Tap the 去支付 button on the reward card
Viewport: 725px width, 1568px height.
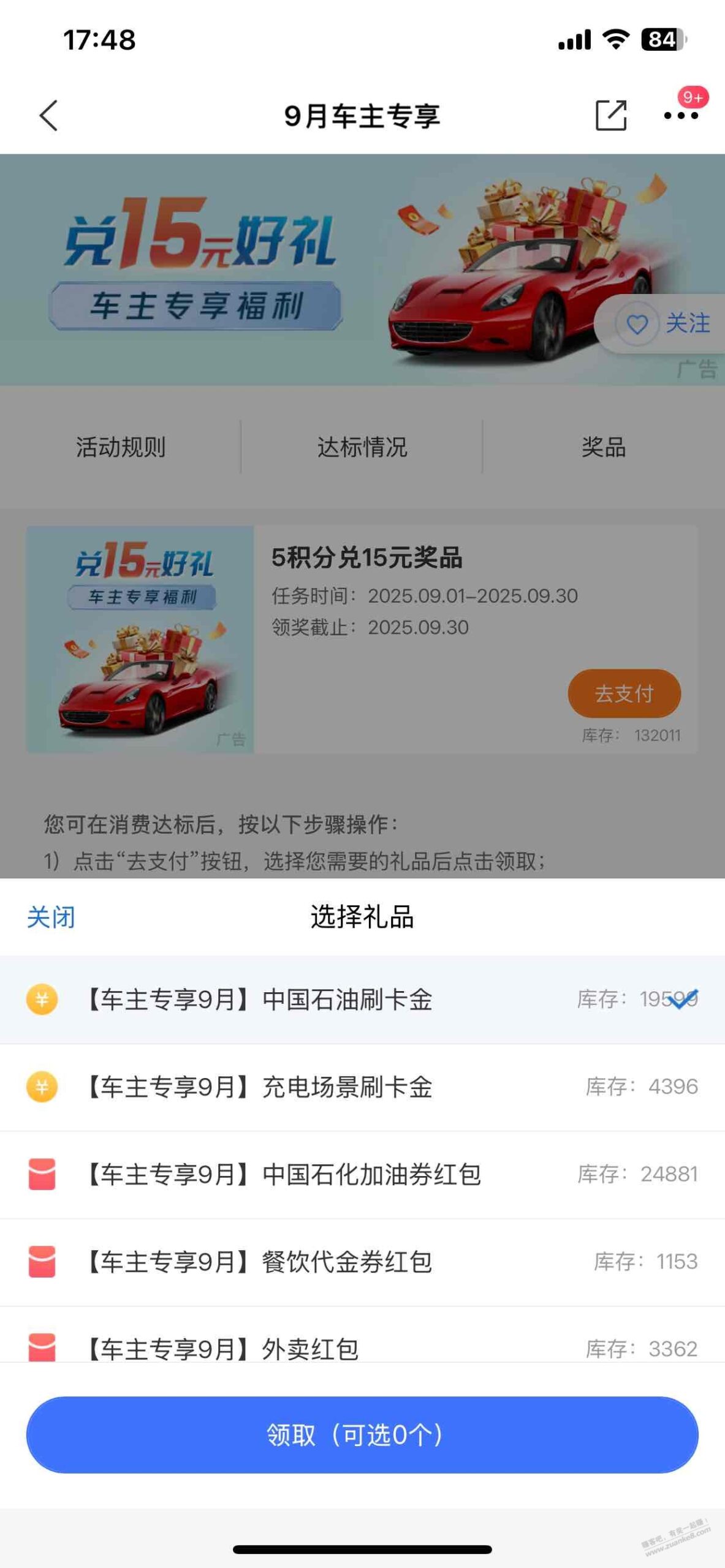pos(624,693)
